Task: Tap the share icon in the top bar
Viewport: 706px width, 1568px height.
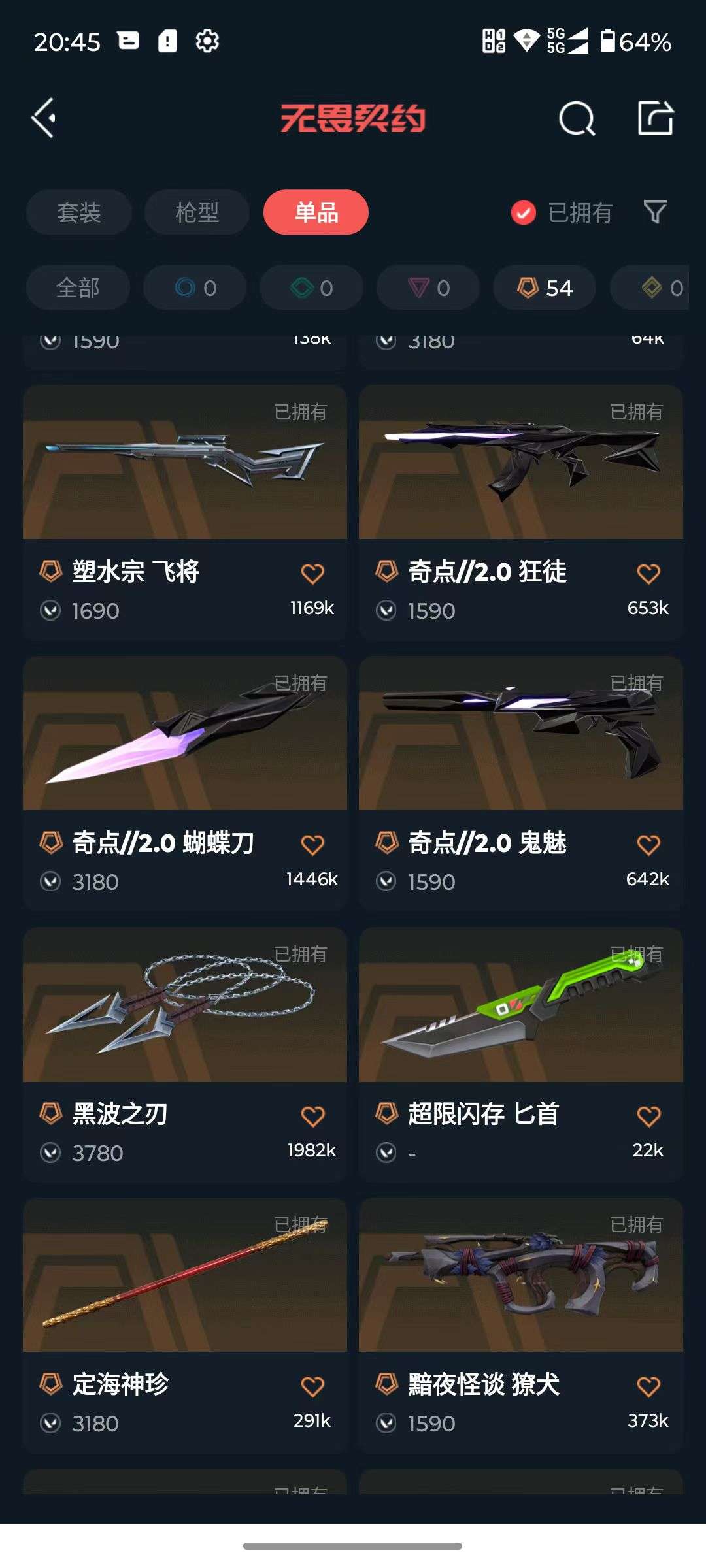Action: (657, 119)
